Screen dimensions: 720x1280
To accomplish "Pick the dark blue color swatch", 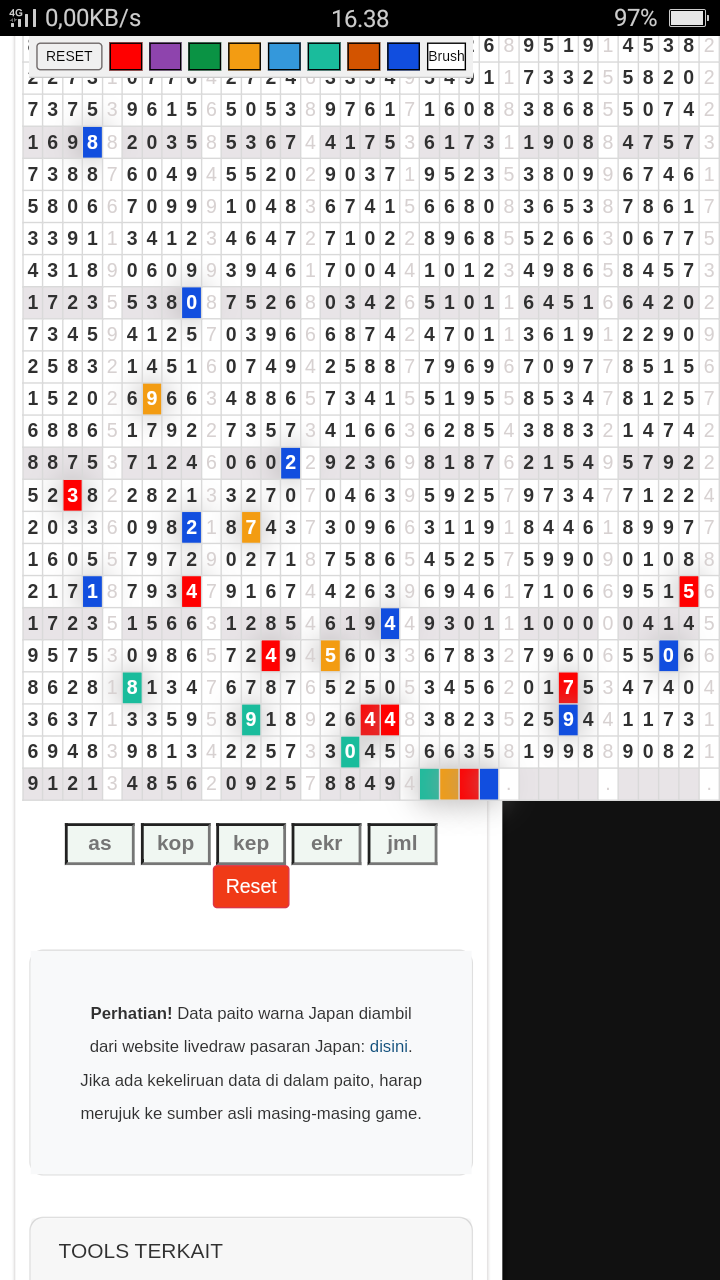I will (x=403, y=56).
